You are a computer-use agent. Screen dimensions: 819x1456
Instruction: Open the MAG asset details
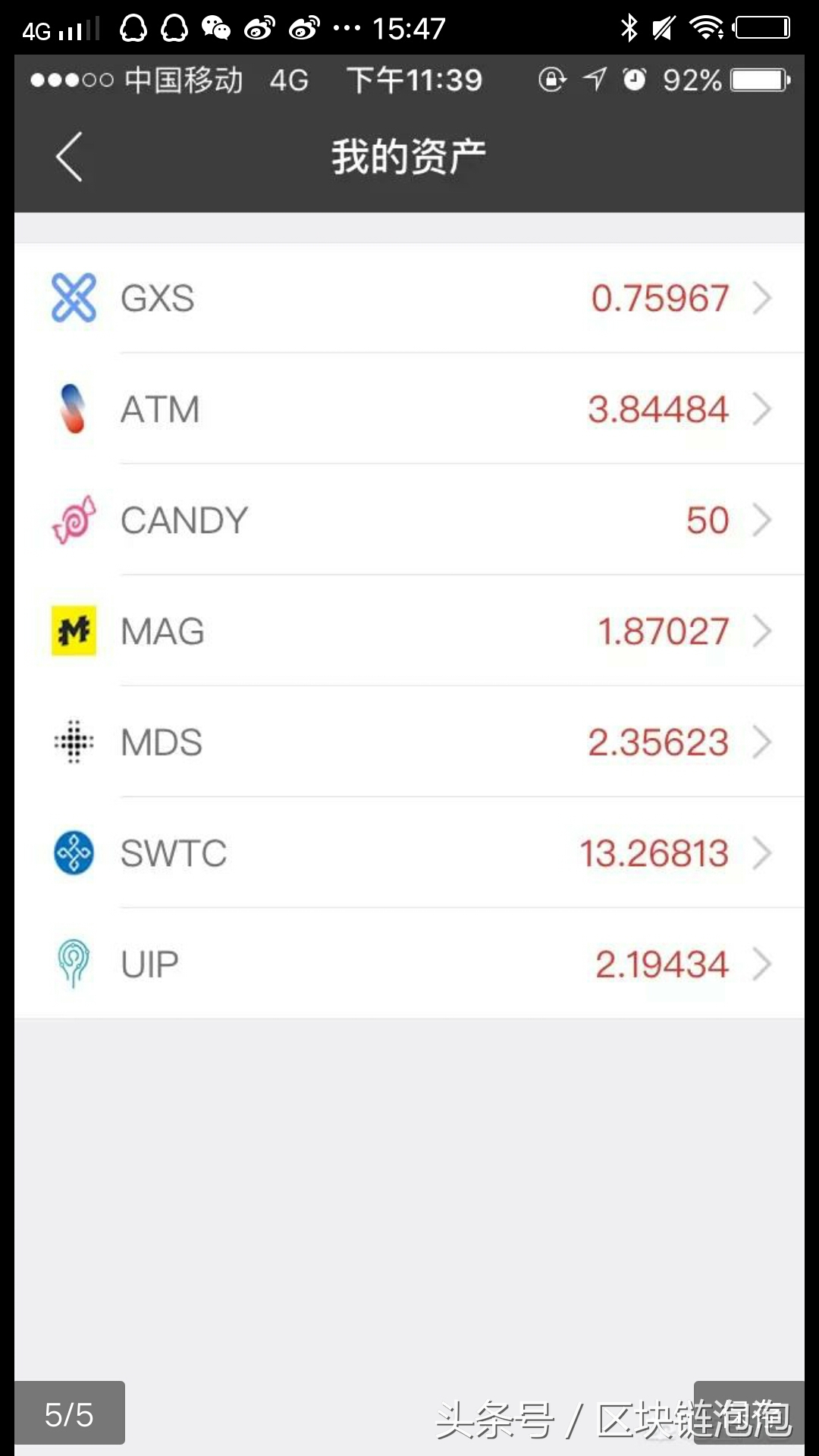coord(409,631)
